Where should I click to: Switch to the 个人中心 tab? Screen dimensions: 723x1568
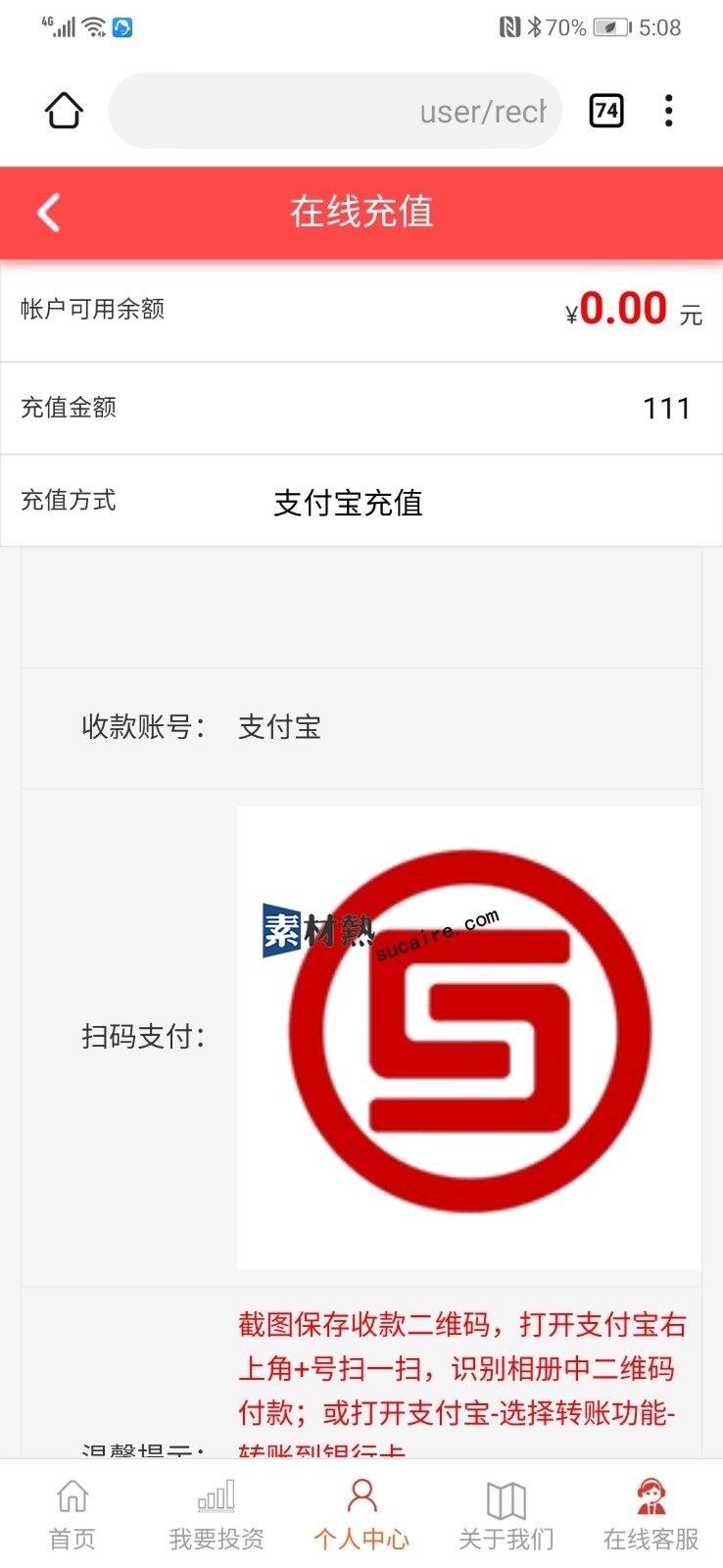tap(361, 1515)
